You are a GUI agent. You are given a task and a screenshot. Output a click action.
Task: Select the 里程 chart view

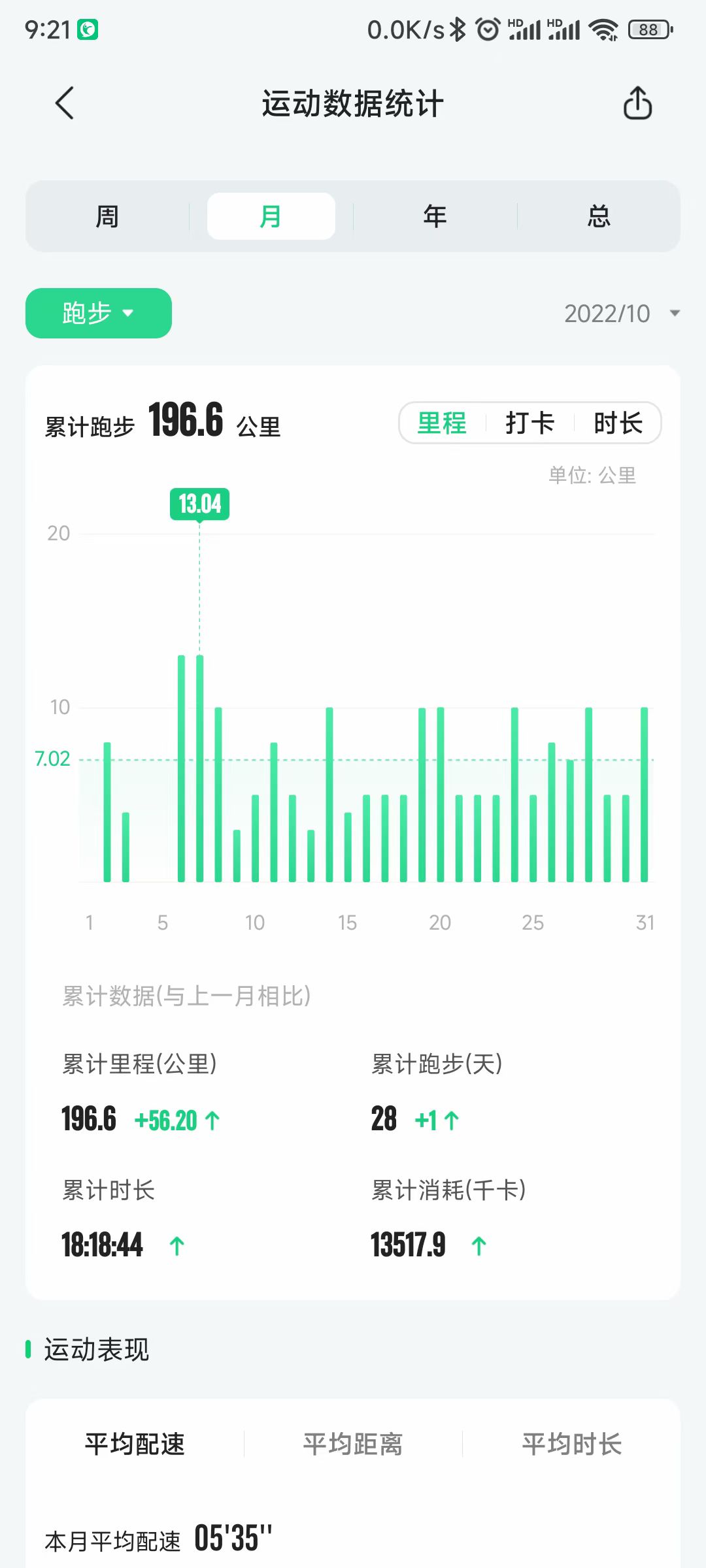click(x=442, y=423)
